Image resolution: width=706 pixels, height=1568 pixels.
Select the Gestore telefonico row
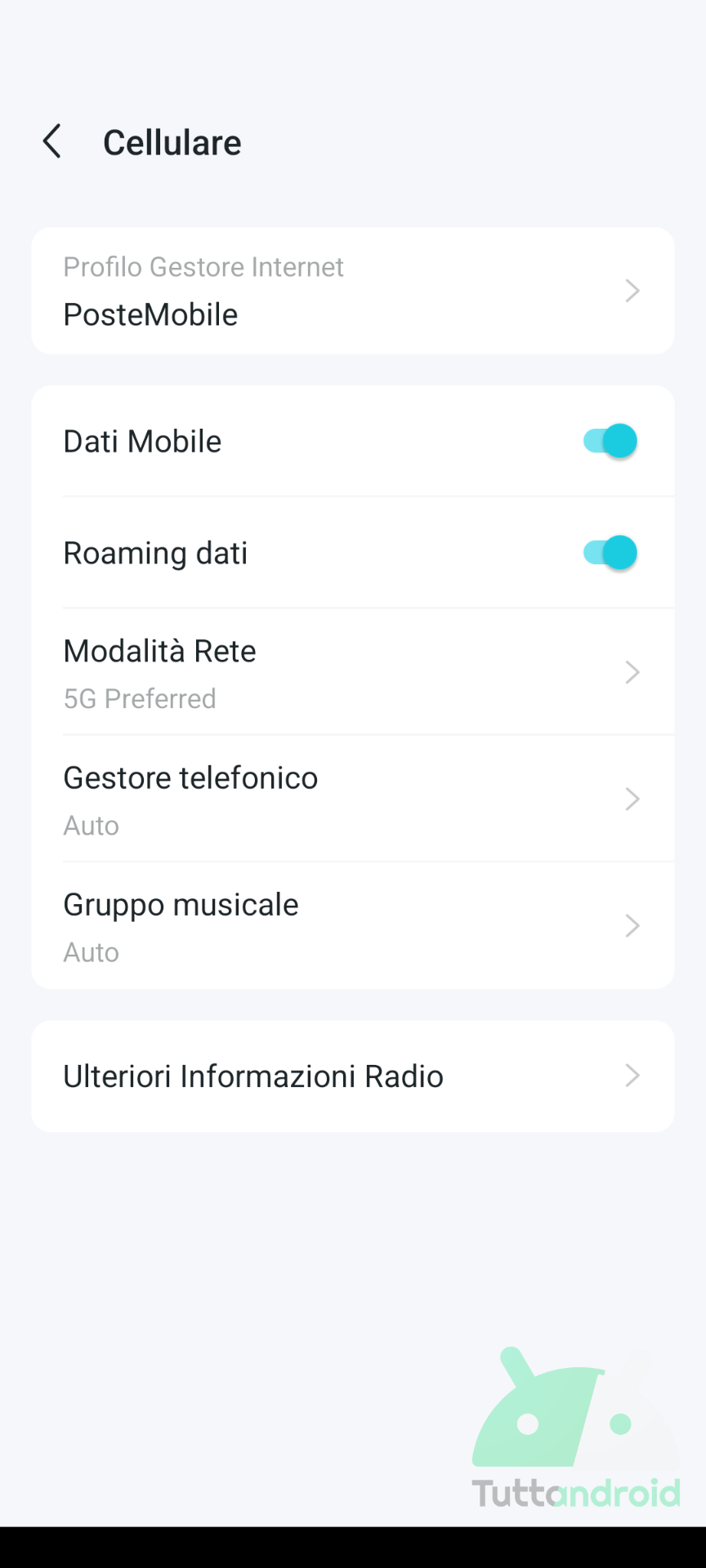(353, 799)
